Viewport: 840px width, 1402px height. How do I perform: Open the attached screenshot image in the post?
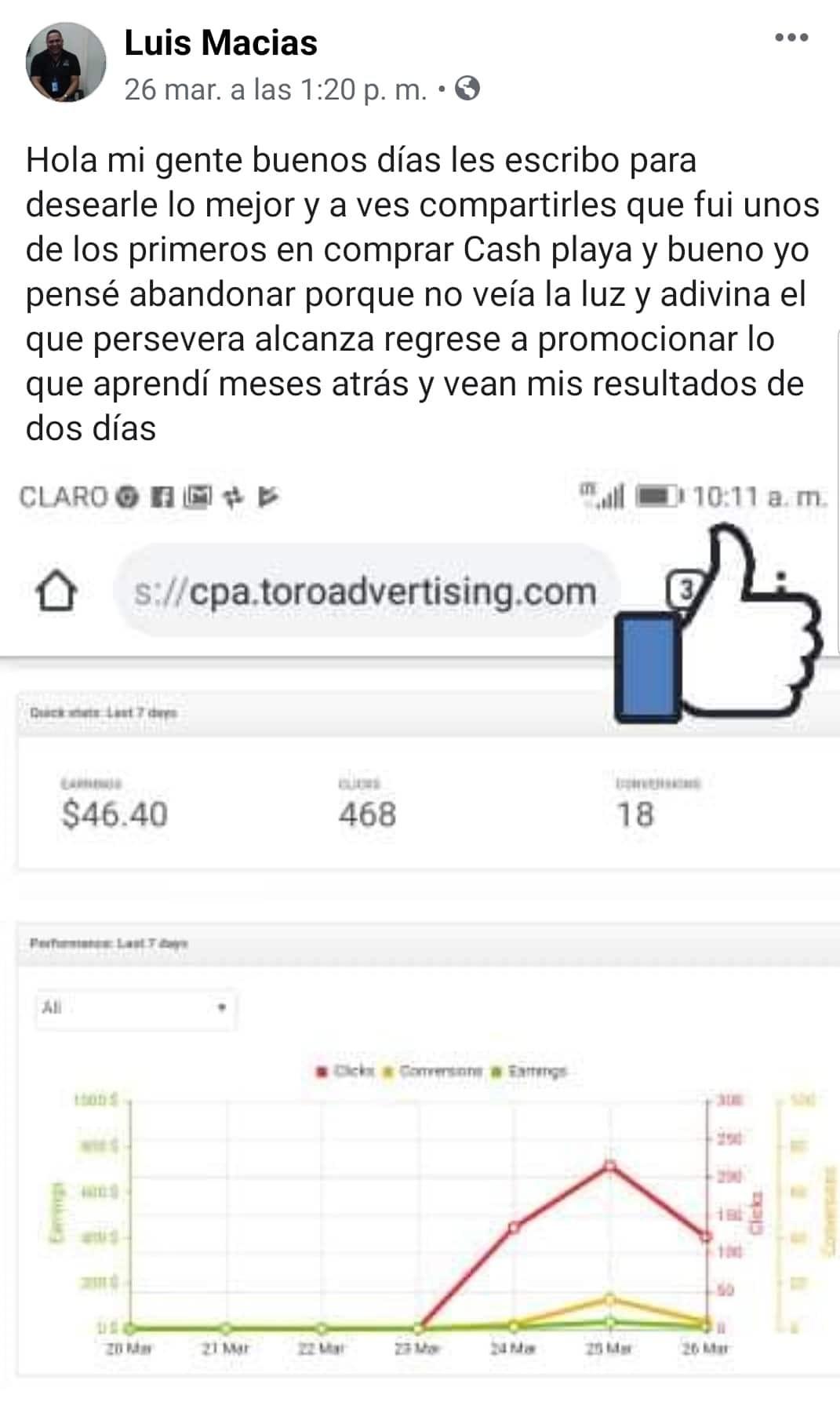click(420, 926)
